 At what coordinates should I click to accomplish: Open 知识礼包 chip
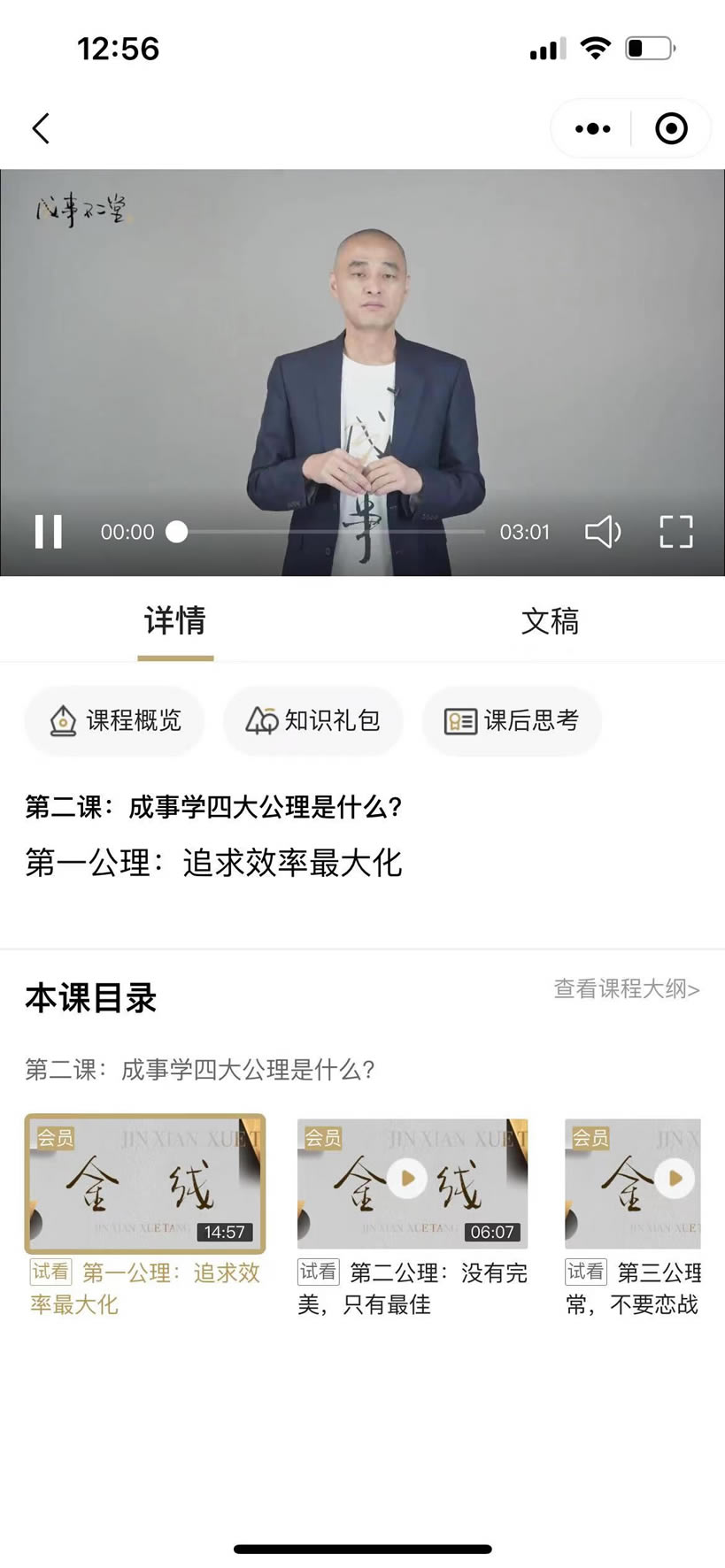pos(313,720)
